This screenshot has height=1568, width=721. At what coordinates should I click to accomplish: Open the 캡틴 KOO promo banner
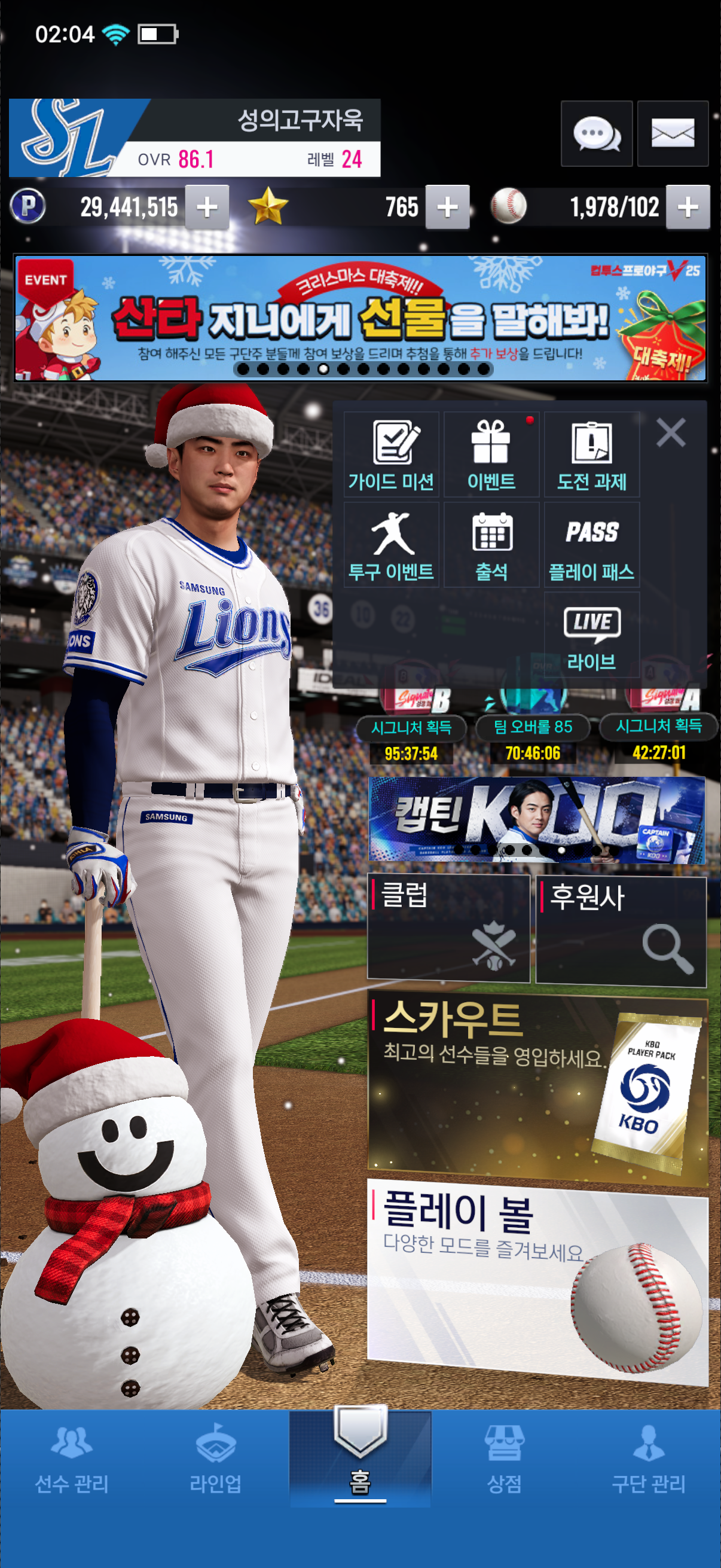(537, 819)
